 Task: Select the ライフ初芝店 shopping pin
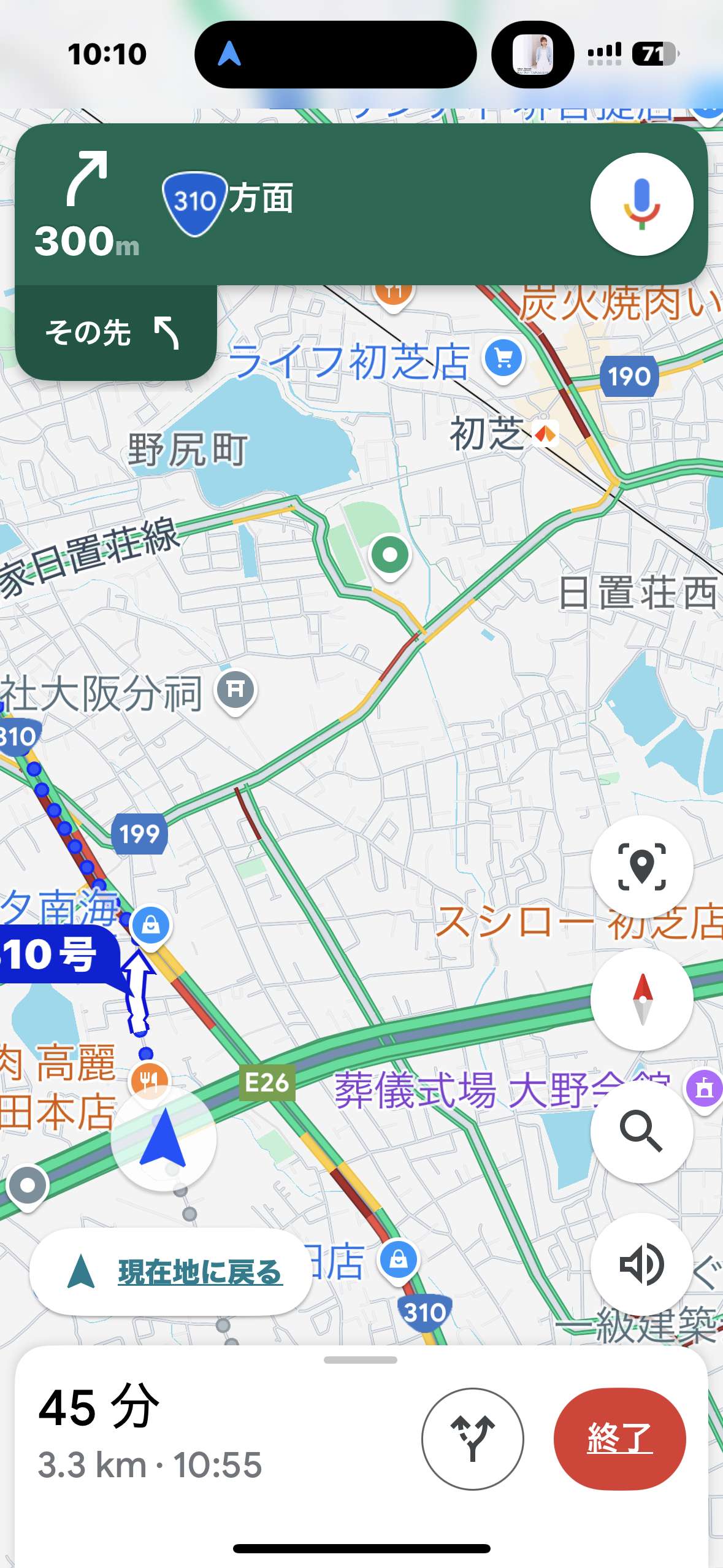(x=503, y=360)
